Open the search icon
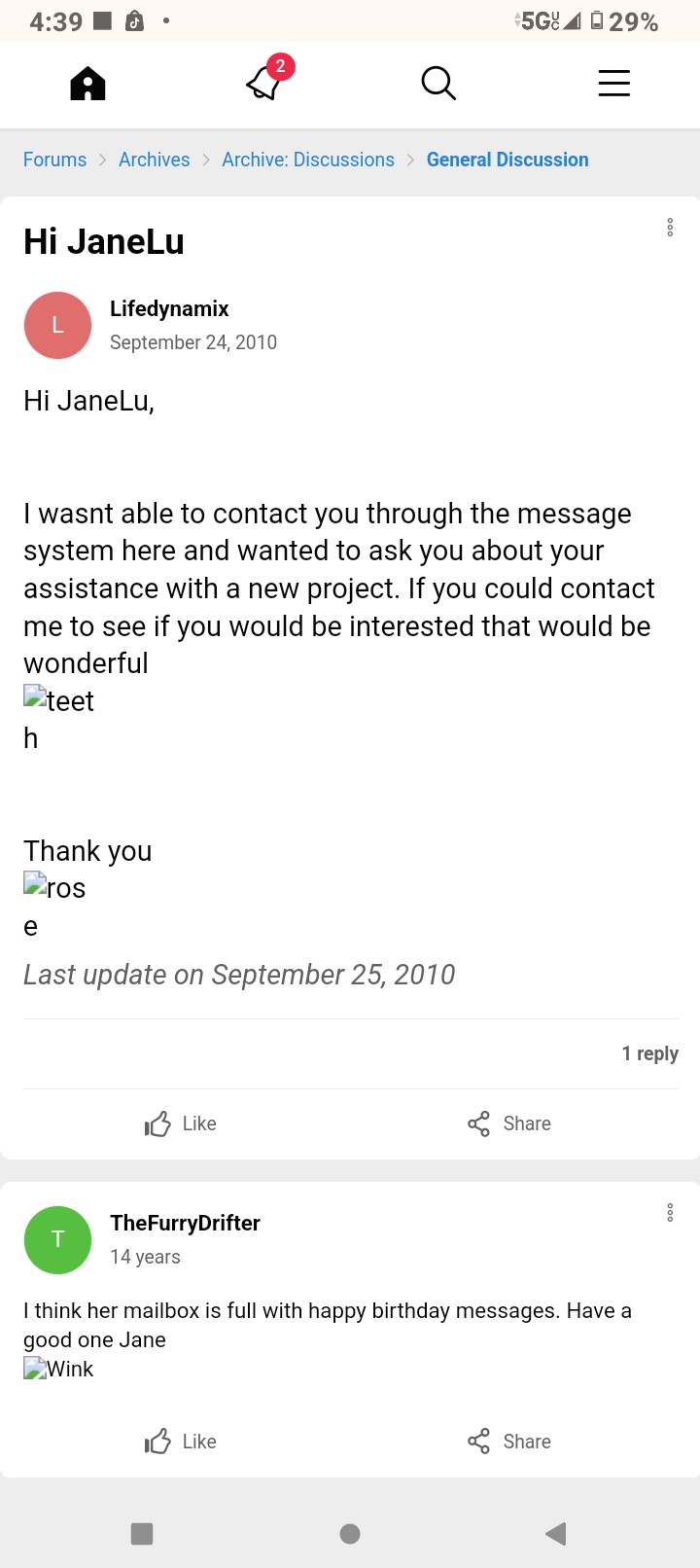700x1568 pixels. (x=438, y=84)
